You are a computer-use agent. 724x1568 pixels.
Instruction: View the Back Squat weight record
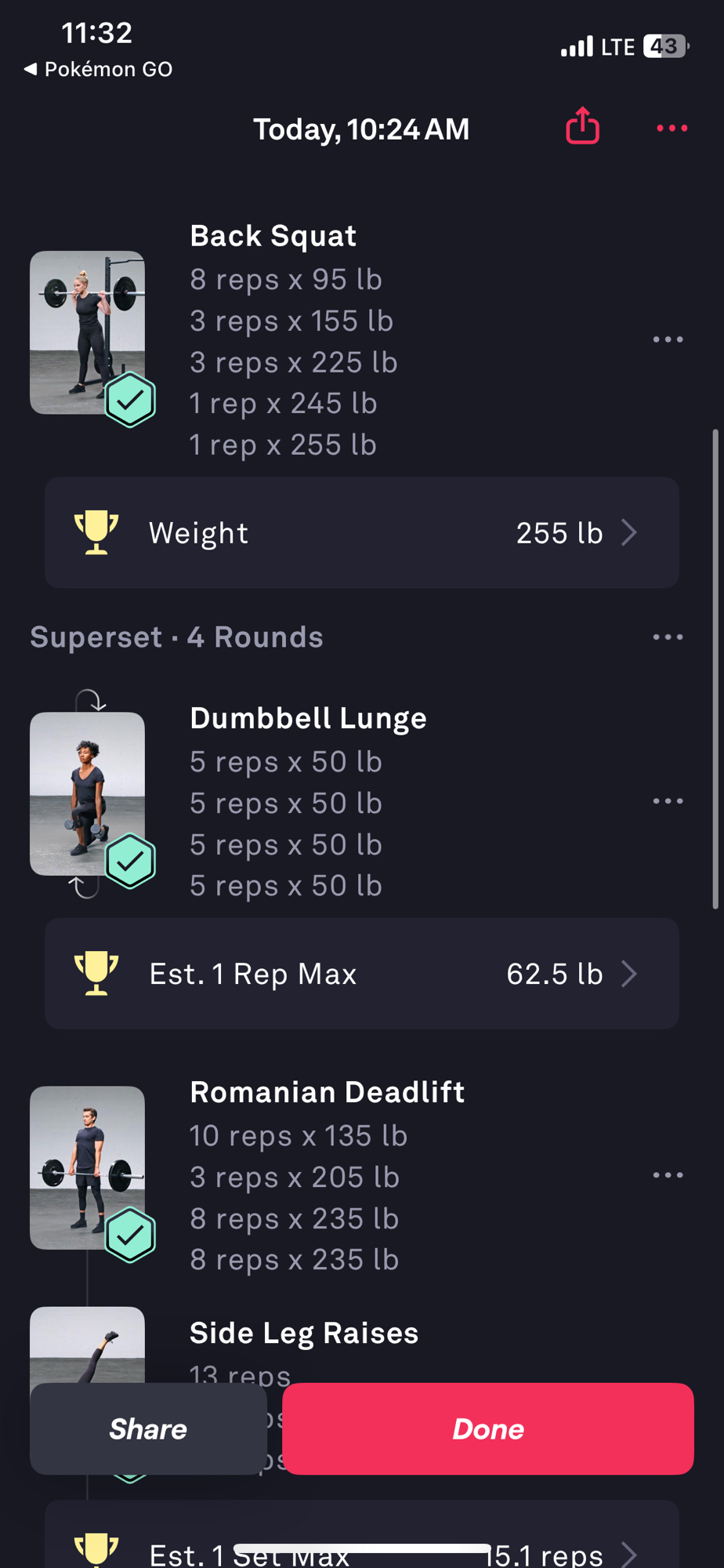tap(361, 533)
